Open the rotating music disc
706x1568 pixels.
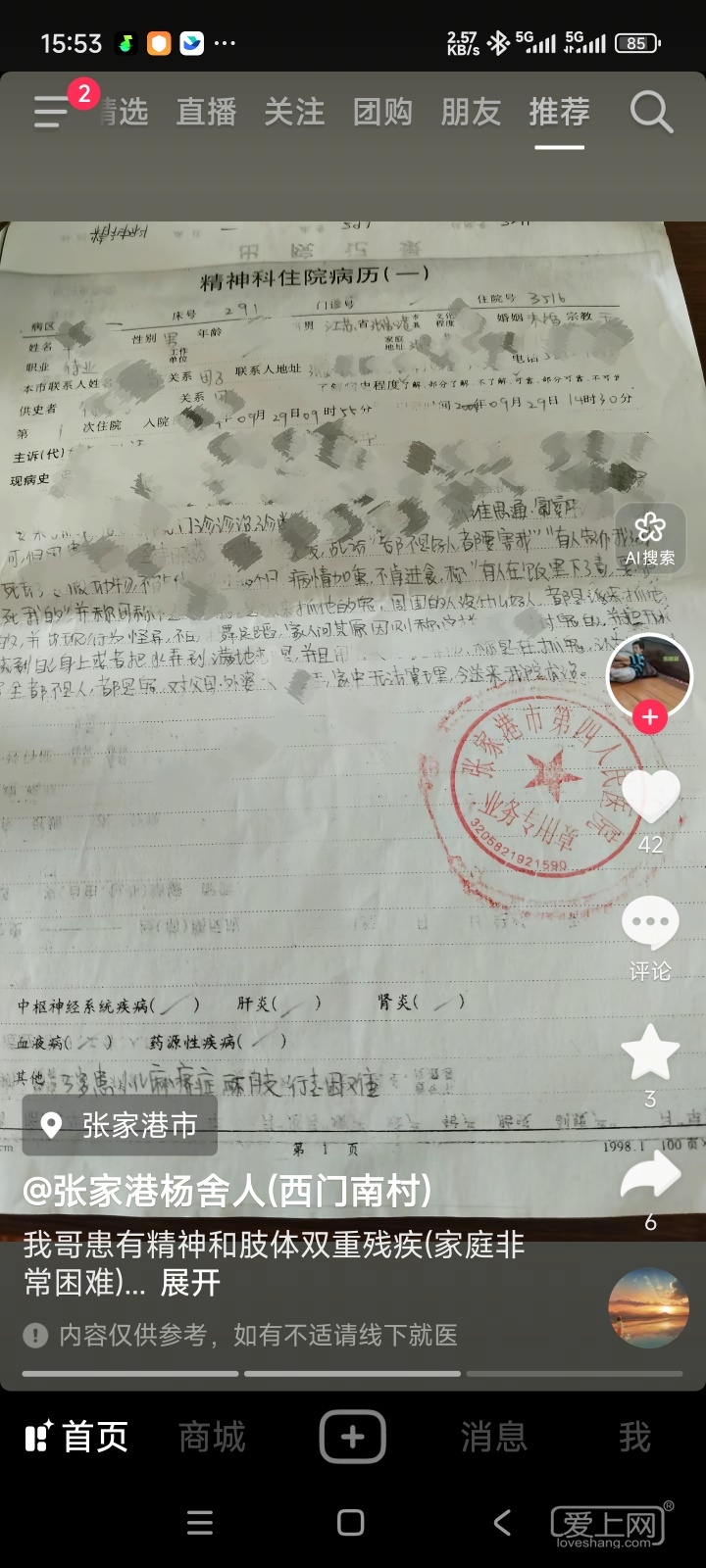(x=648, y=1307)
